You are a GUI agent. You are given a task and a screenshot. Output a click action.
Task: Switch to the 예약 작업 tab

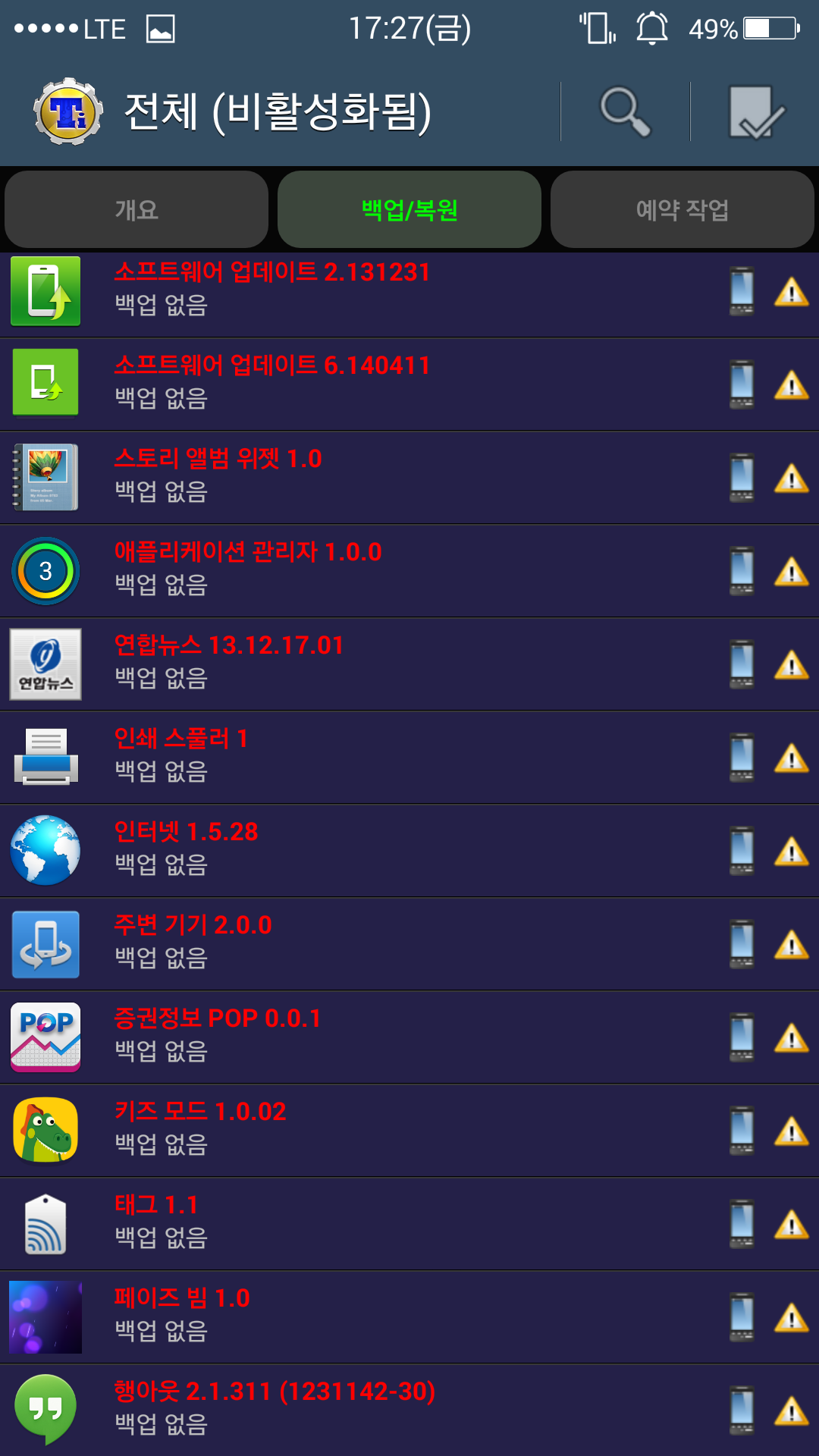pyautogui.click(x=682, y=209)
